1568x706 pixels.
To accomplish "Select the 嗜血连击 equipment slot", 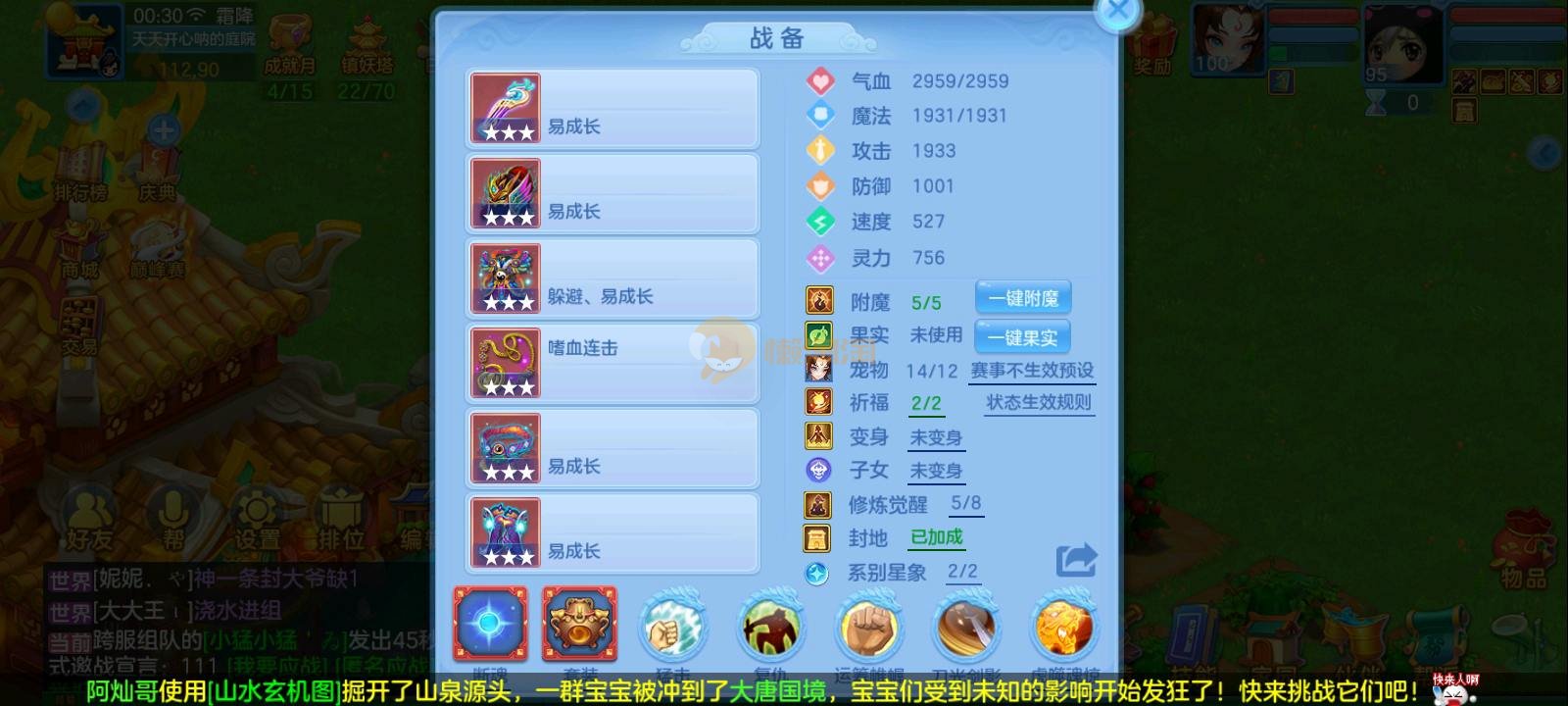I will click(612, 365).
